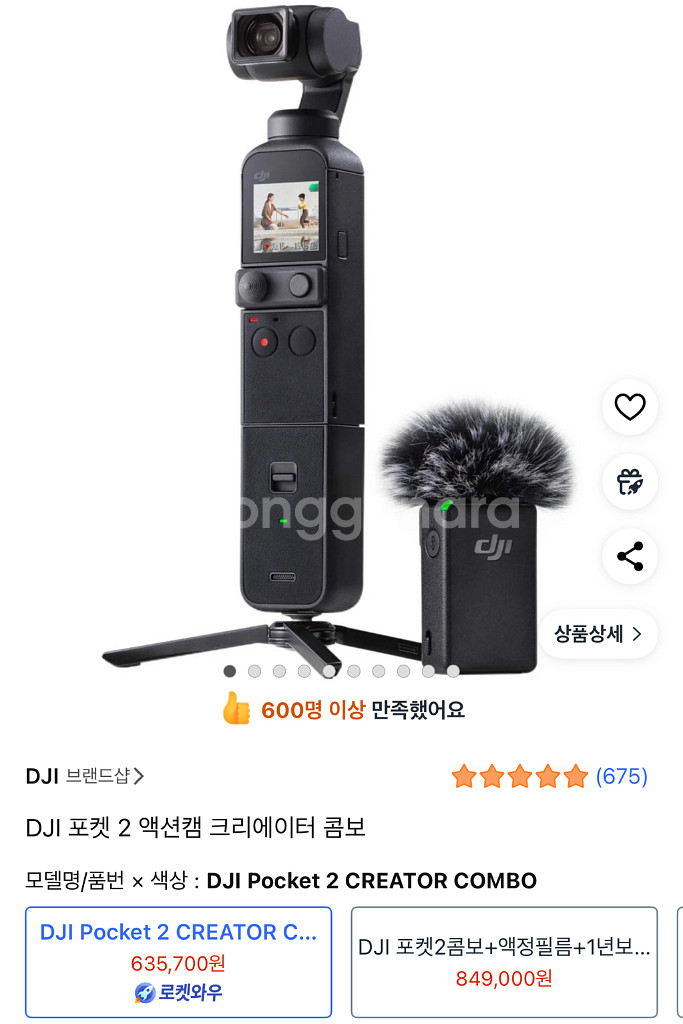Add this product to the wishlist heart
The image size is (683, 1024).
[x=629, y=407]
